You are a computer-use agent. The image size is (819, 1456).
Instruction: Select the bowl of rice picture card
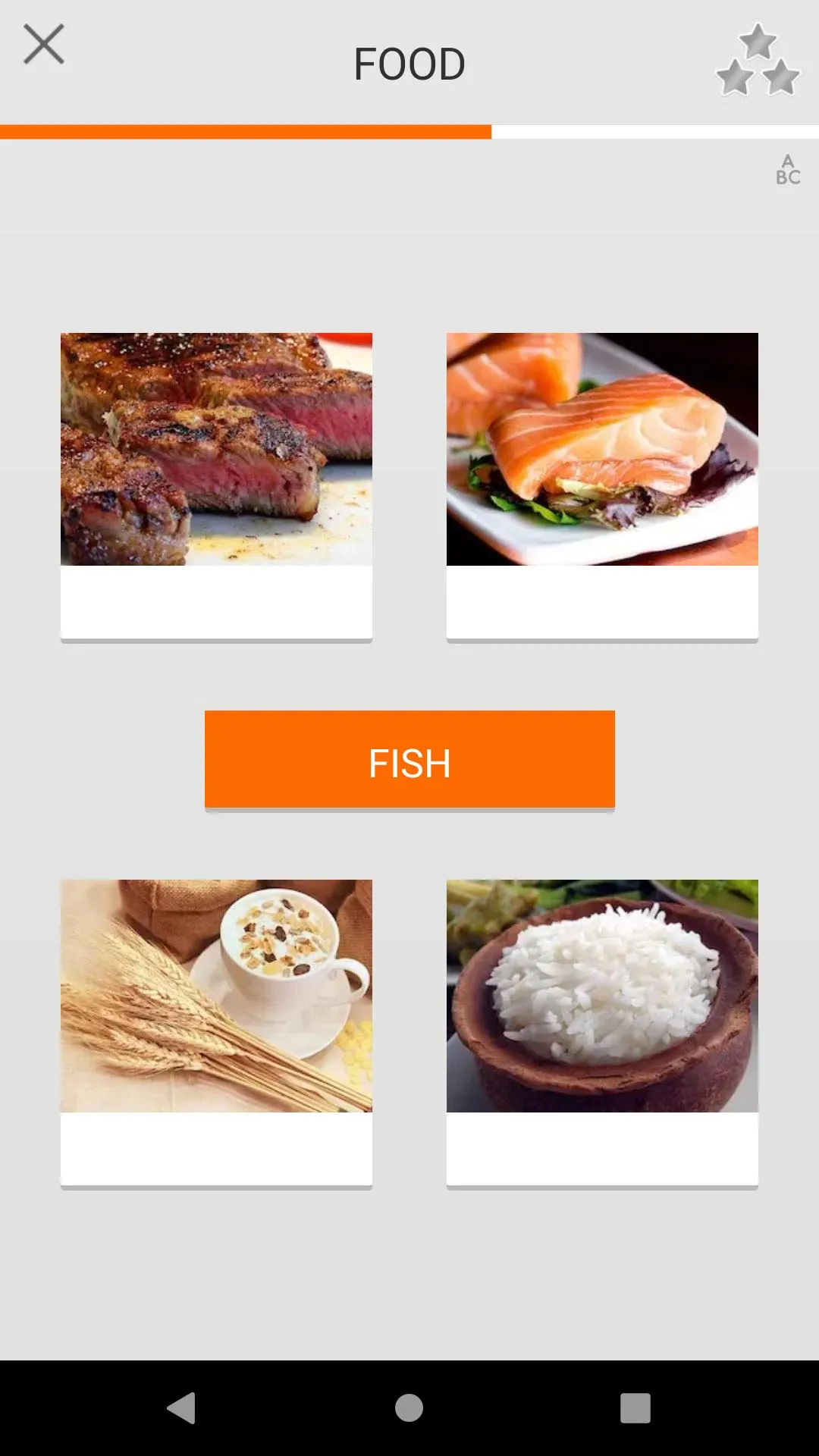click(x=602, y=1034)
